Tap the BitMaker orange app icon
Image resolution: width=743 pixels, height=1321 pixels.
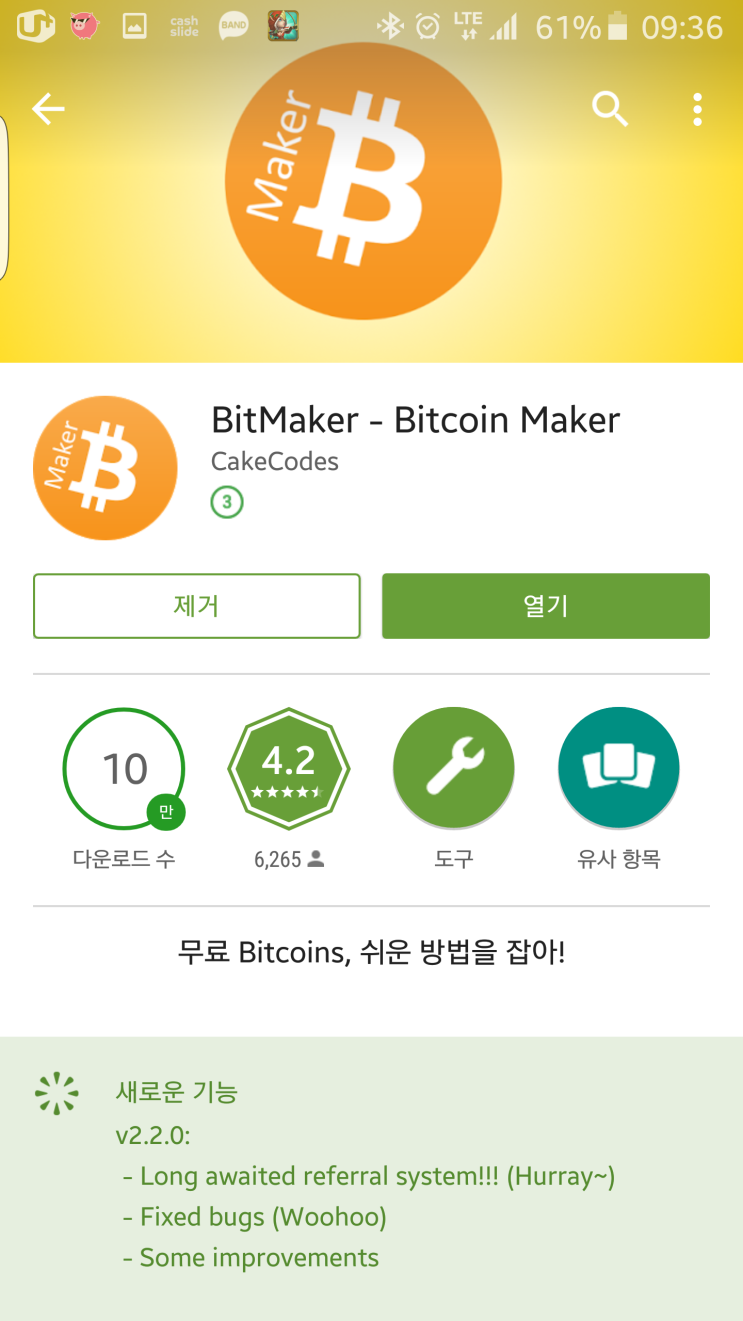tap(105, 466)
